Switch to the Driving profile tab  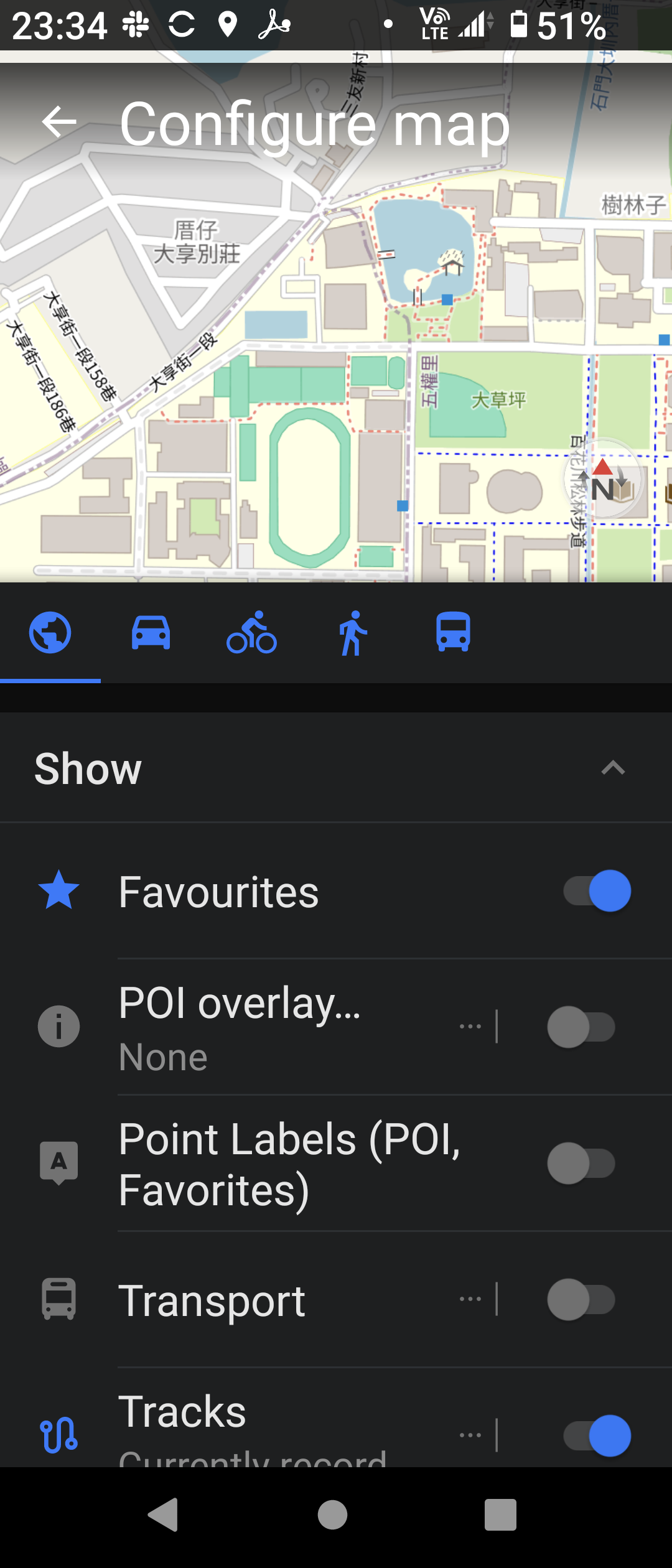point(151,633)
